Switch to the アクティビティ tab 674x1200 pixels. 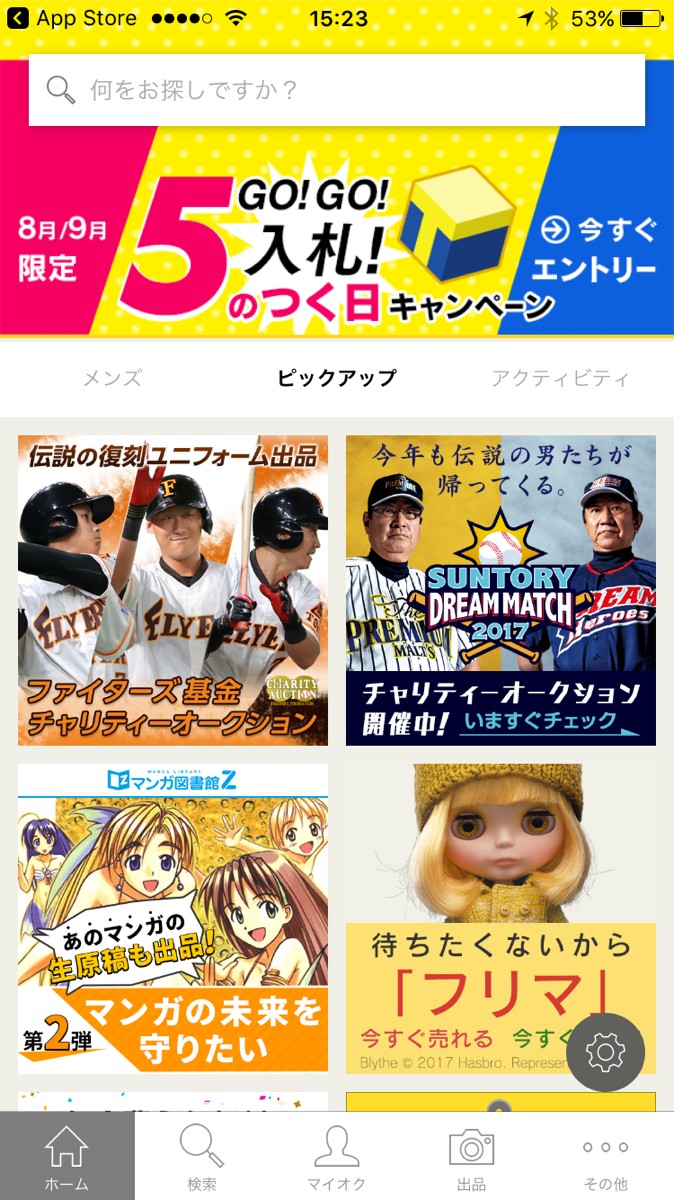(560, 378)
